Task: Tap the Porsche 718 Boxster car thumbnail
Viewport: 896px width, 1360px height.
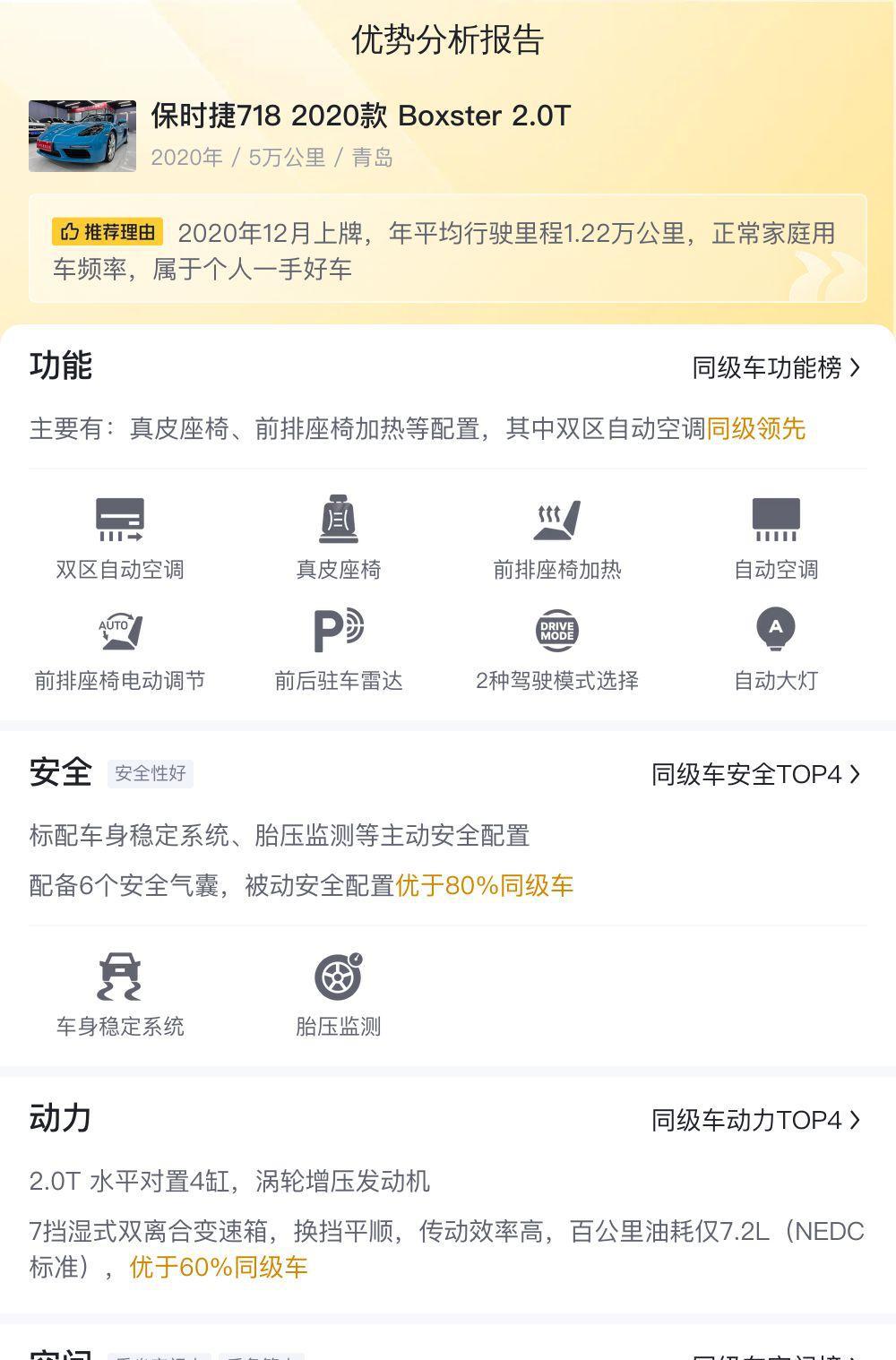Action: coord(82,135)
